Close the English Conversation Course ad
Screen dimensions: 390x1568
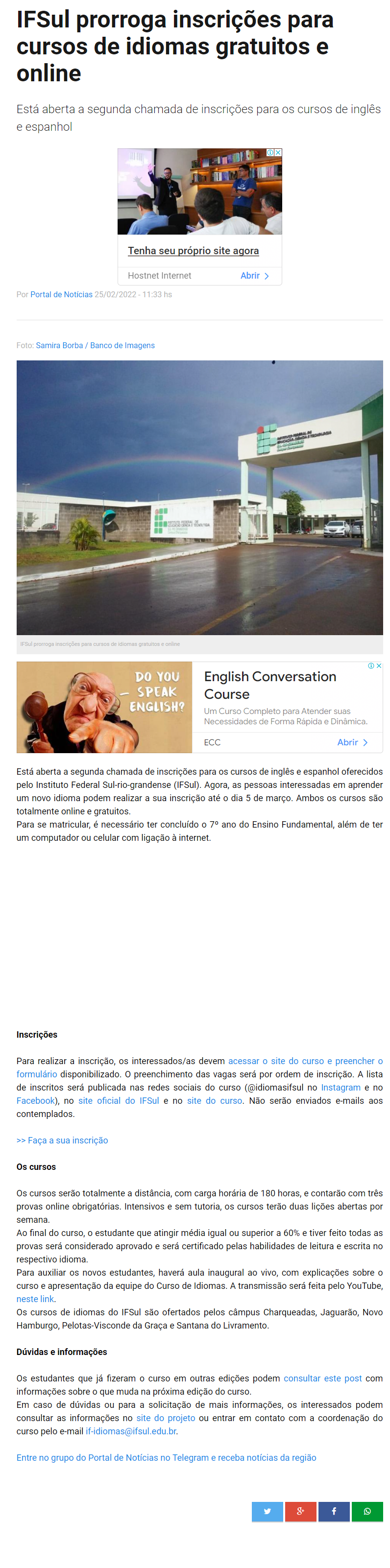[x=379, y=666]
